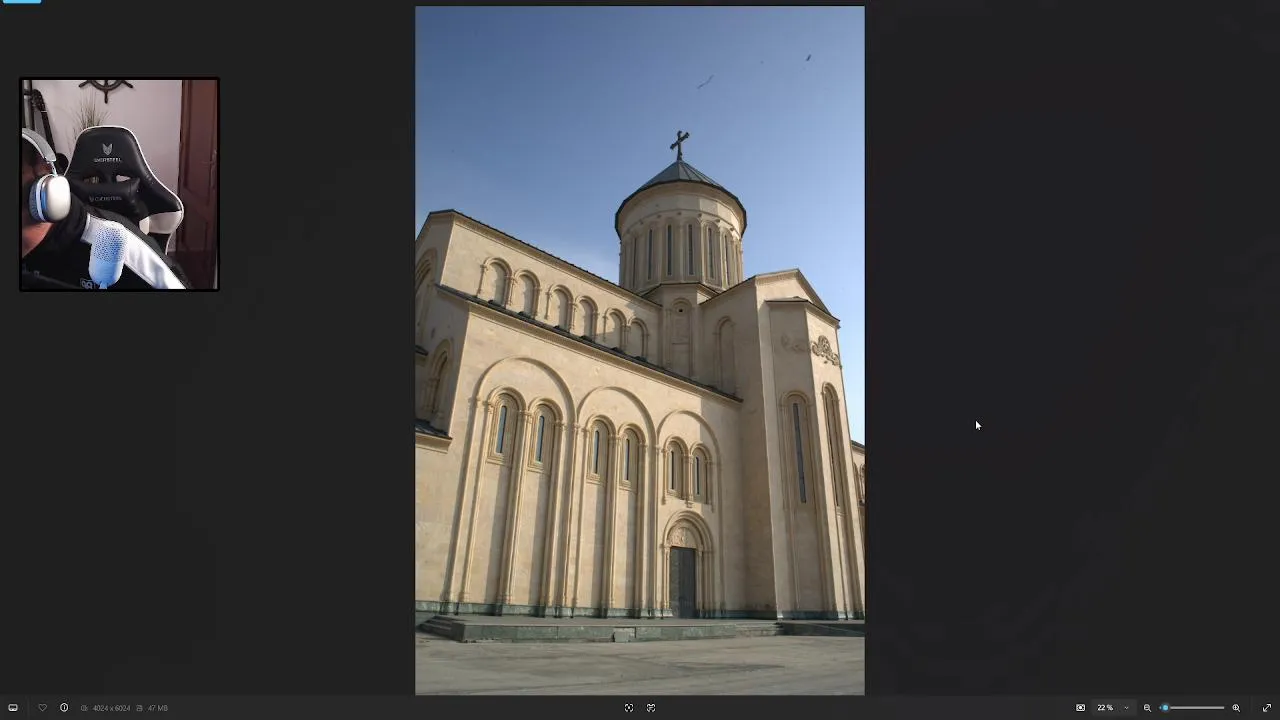Tap the visual search scan icon

click(x=629, y=708)
